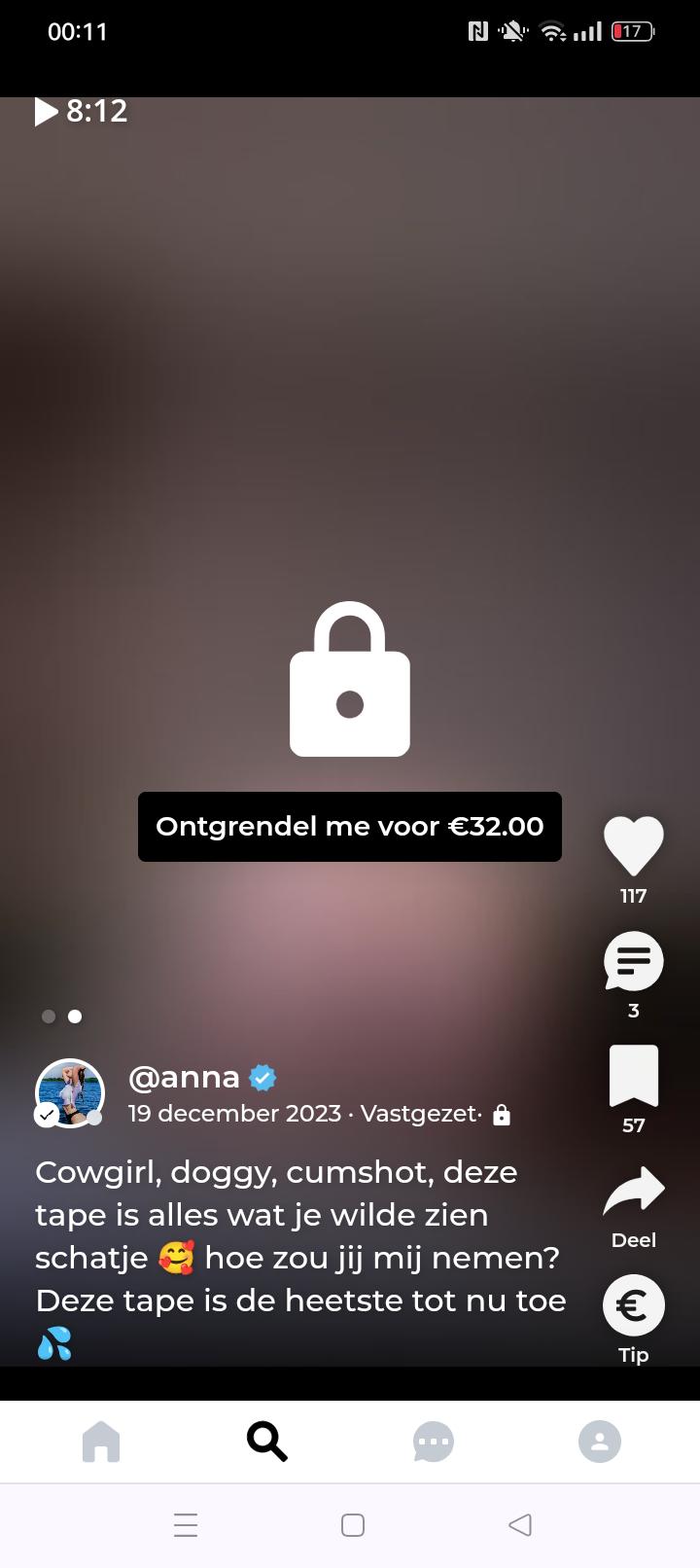The image size is (700, 1568).
Task: Tap anna's verified badge
Action: pos(261,1077)
